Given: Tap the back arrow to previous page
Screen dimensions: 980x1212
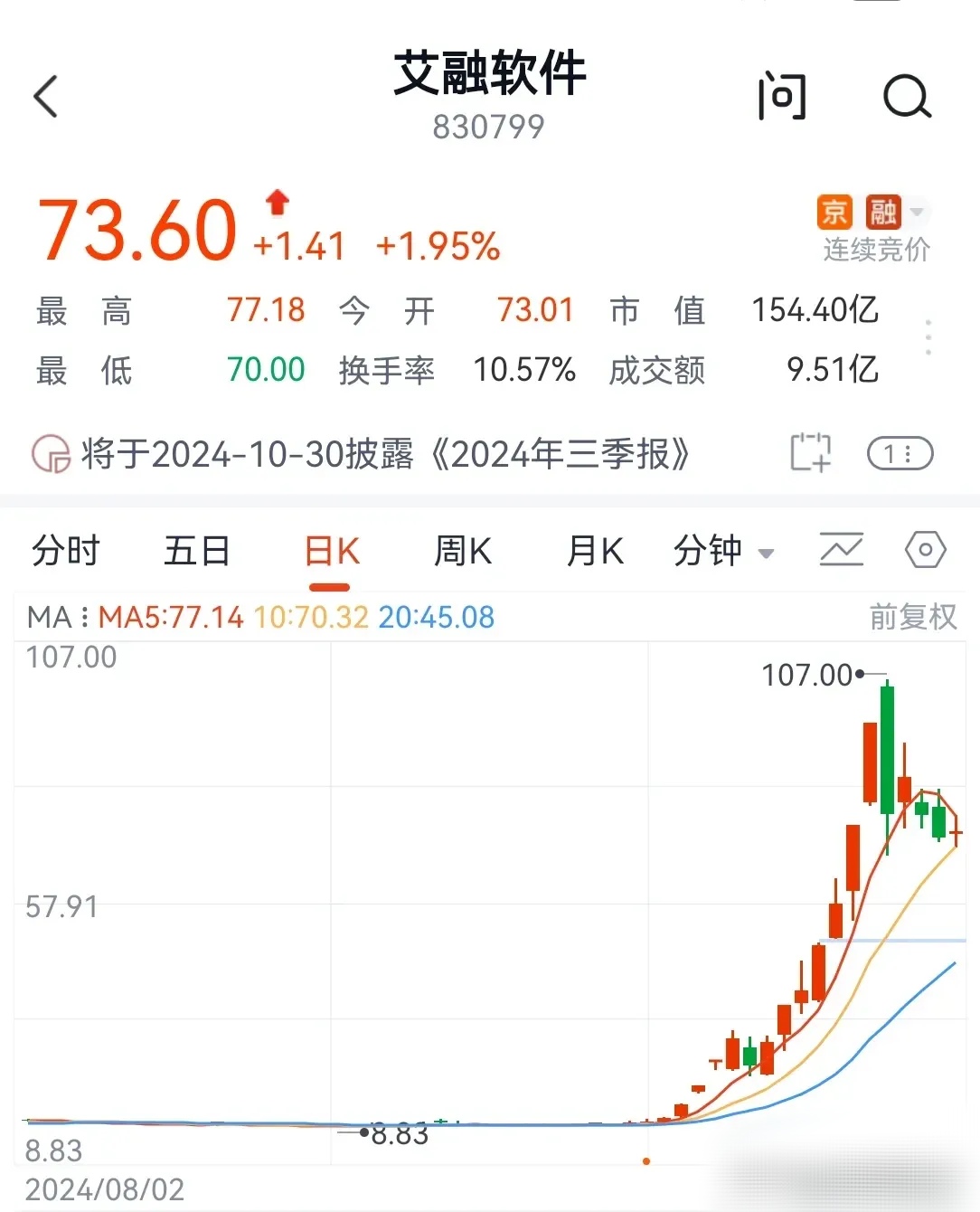Looking at the screenshot, I should tap(47, 96).
